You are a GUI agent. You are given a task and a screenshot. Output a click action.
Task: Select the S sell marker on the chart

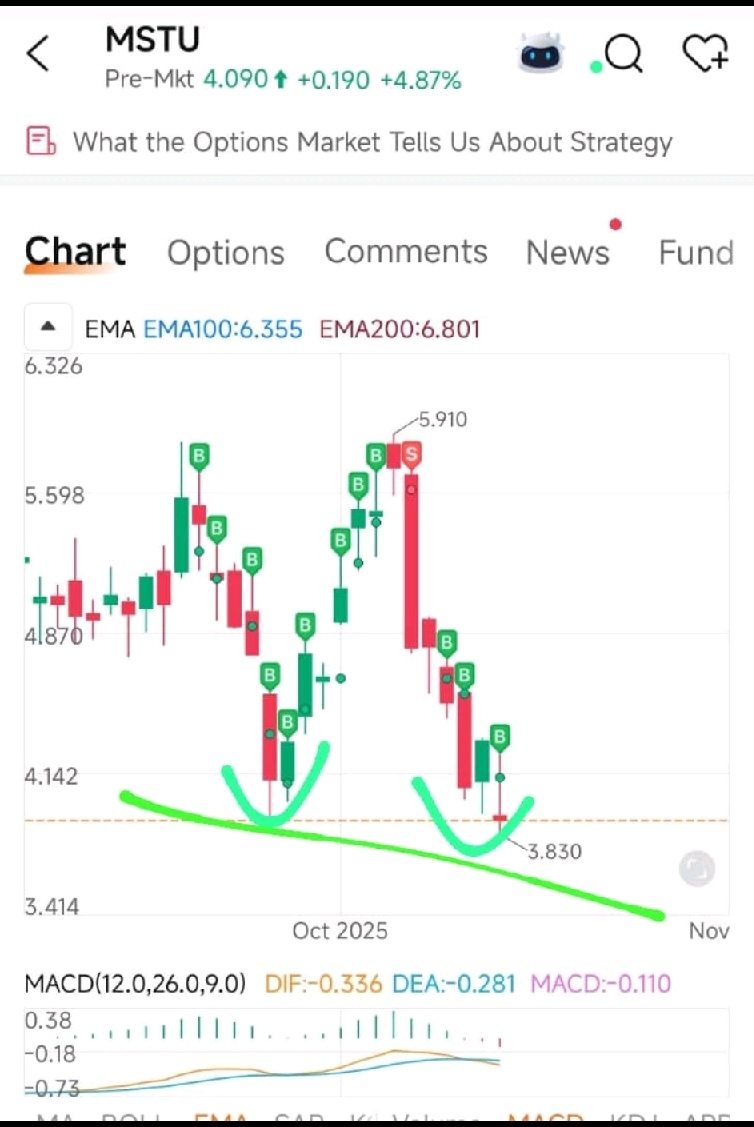411,454
